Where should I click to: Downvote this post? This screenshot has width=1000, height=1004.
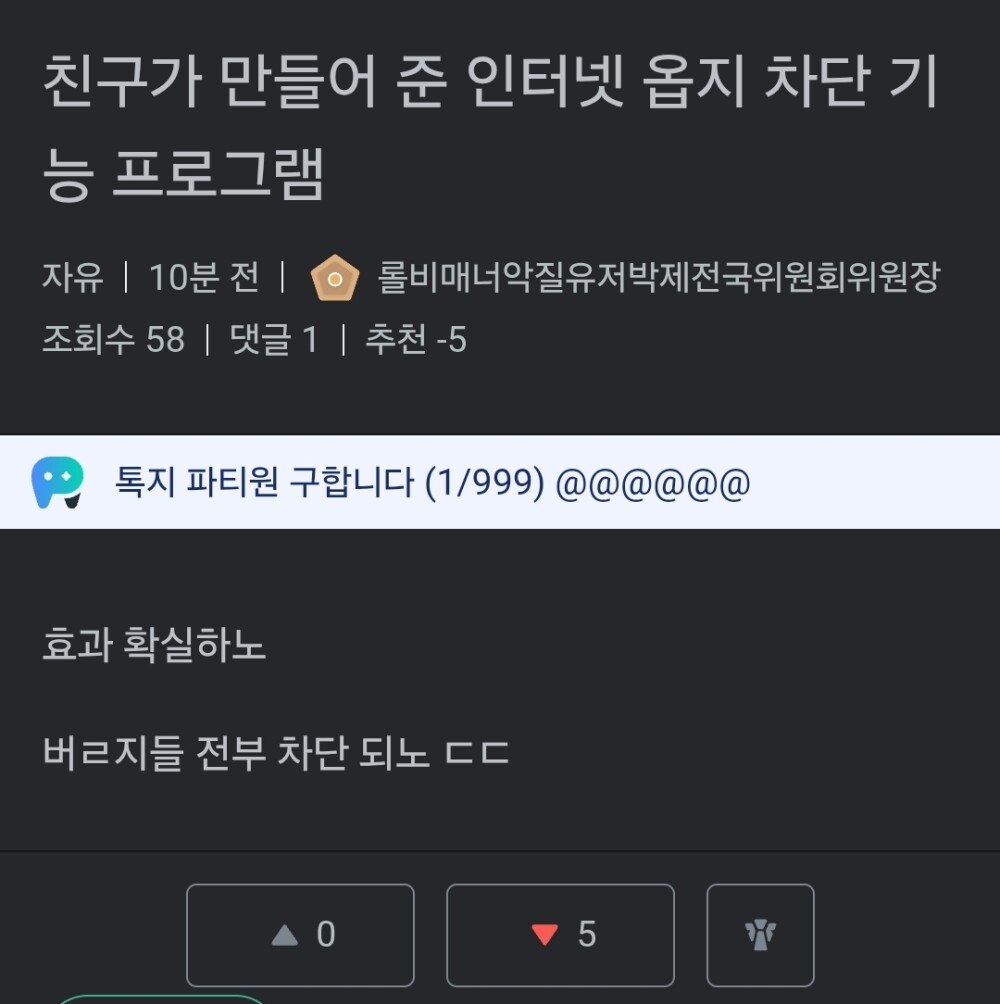tap(560, 935)
